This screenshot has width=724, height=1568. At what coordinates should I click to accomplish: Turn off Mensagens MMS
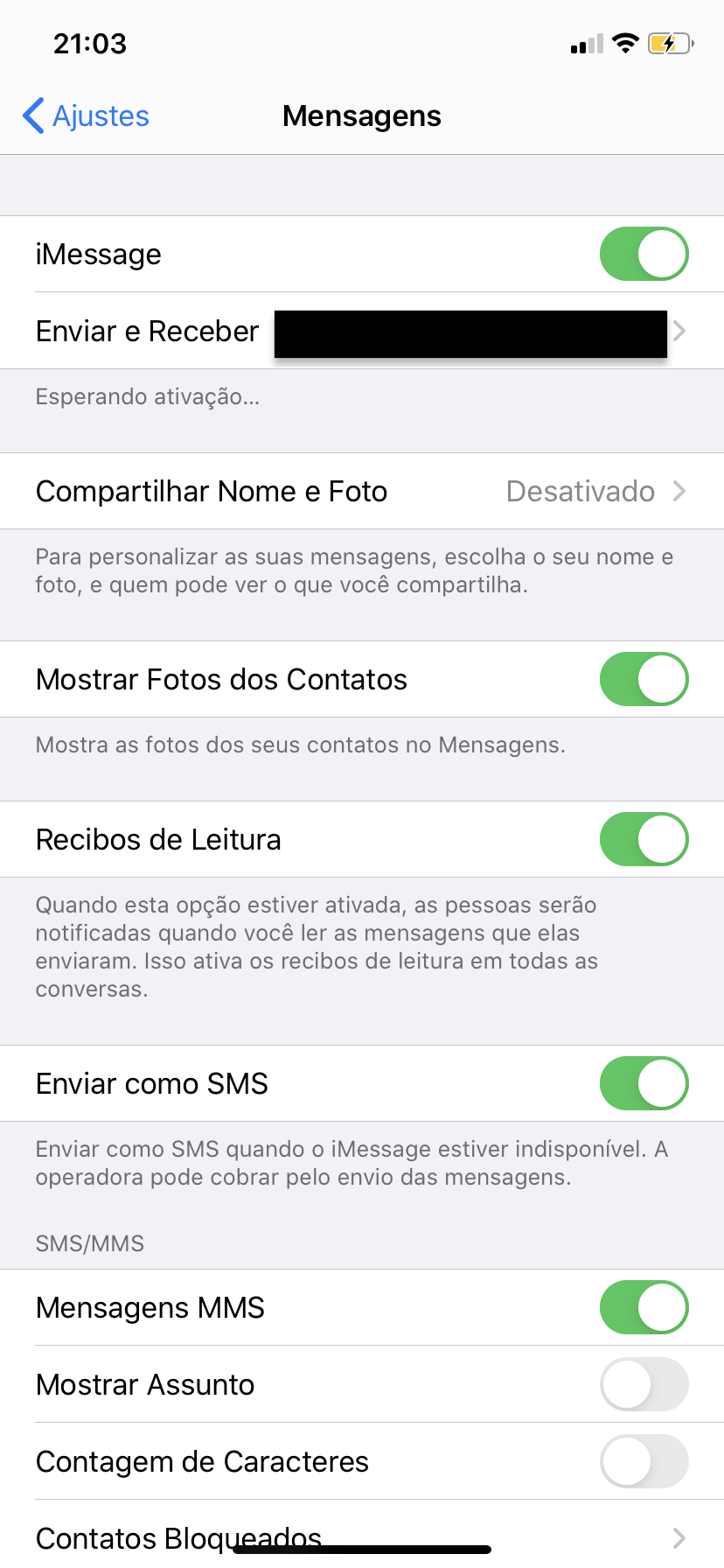pos(644,1308)
